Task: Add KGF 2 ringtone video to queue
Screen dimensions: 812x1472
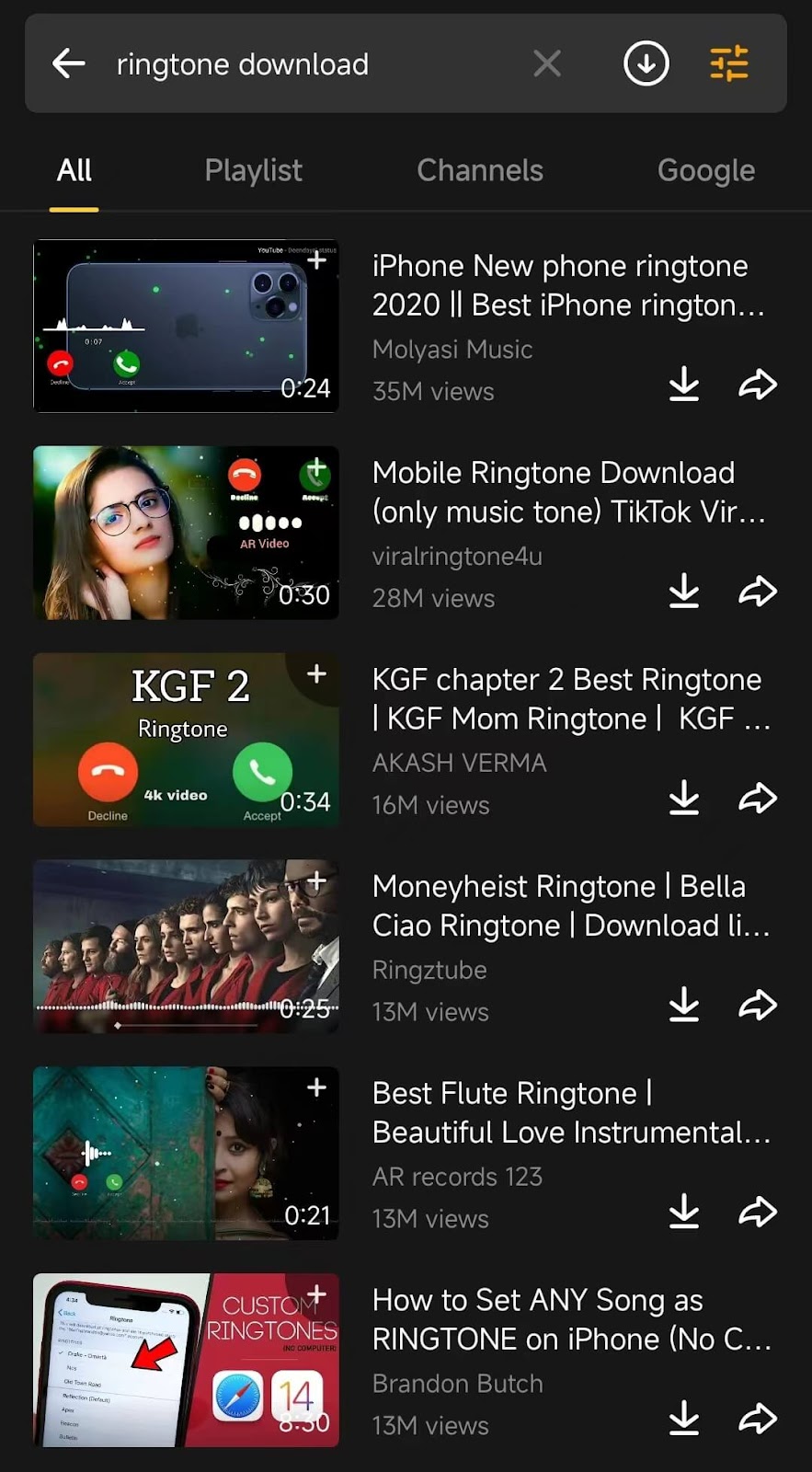Action: pos(316,673)
